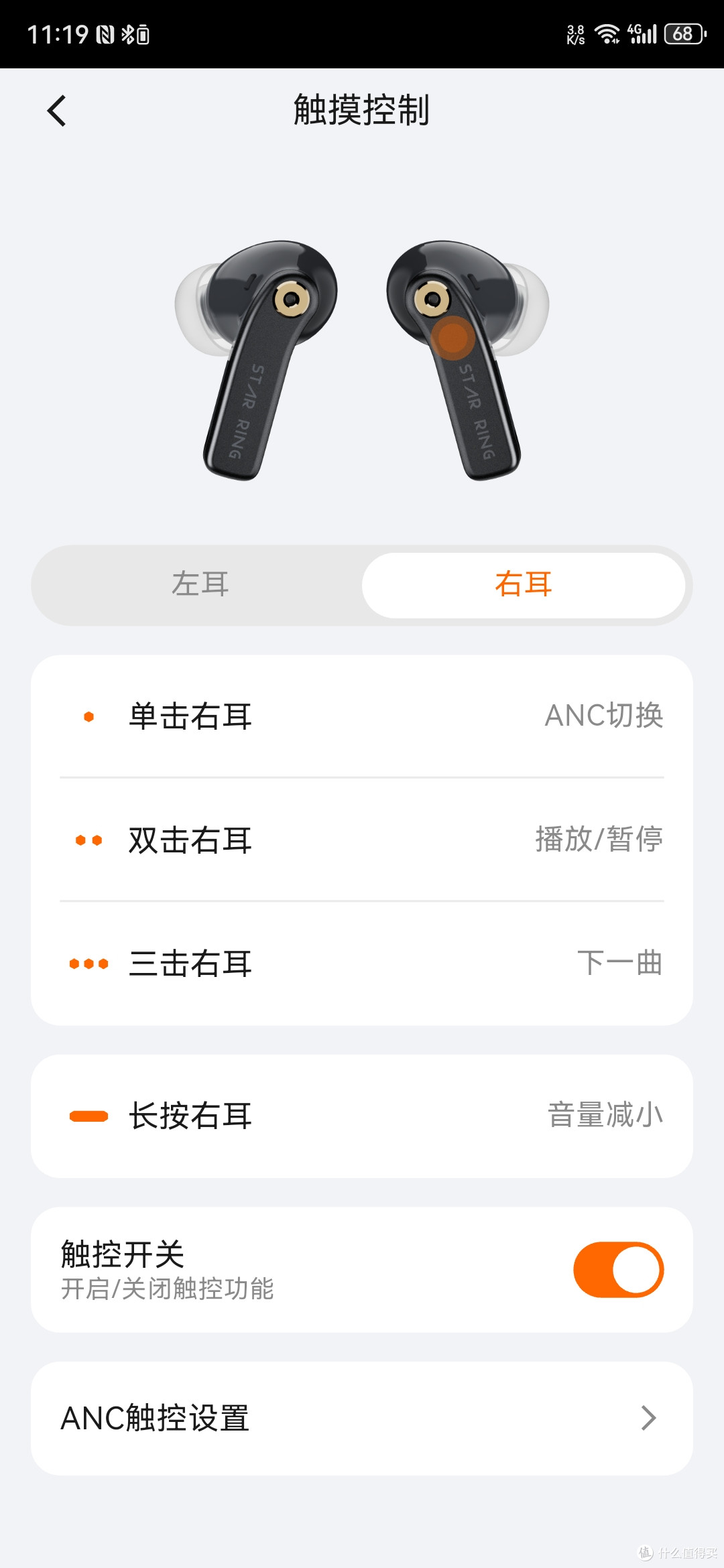Switch to the 左耳 tab

point(200,584)
